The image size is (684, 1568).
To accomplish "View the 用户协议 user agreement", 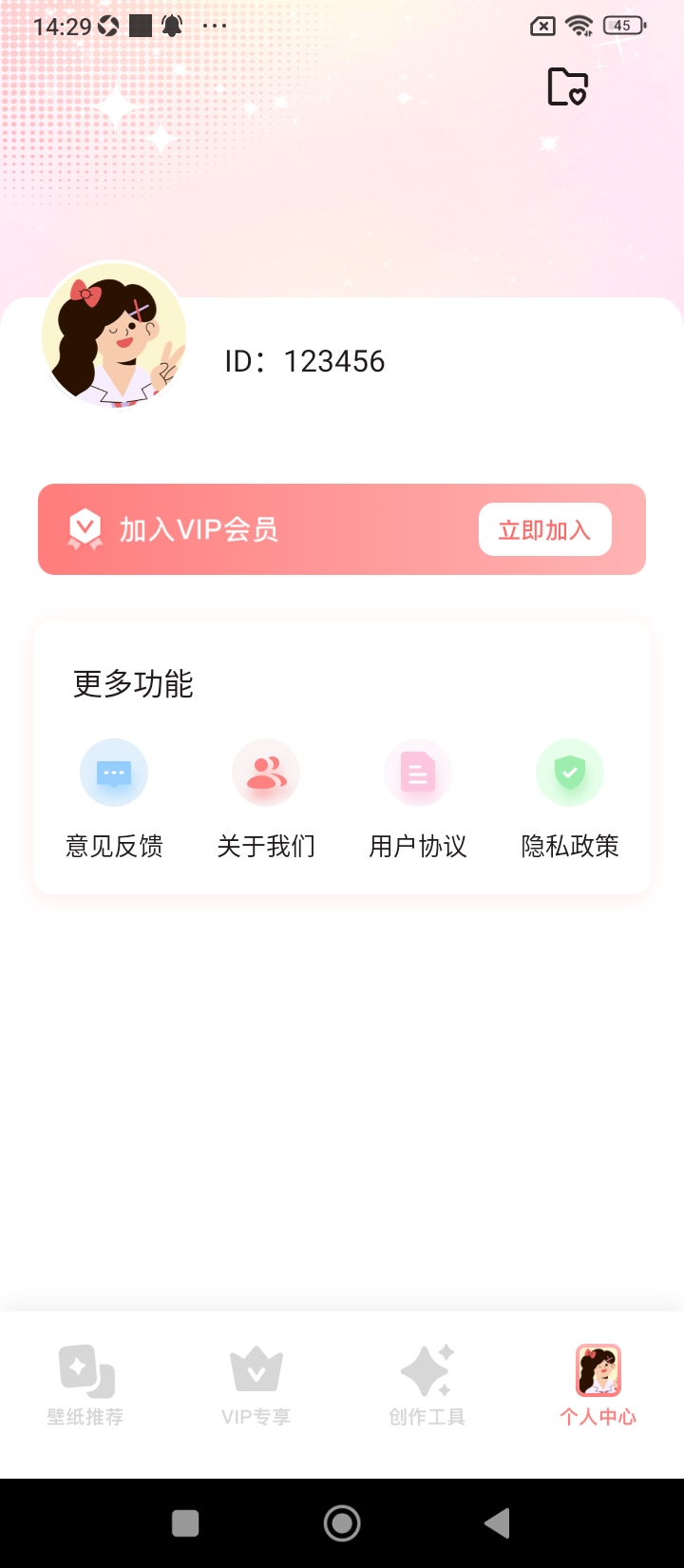I will (x=418, y=798).
